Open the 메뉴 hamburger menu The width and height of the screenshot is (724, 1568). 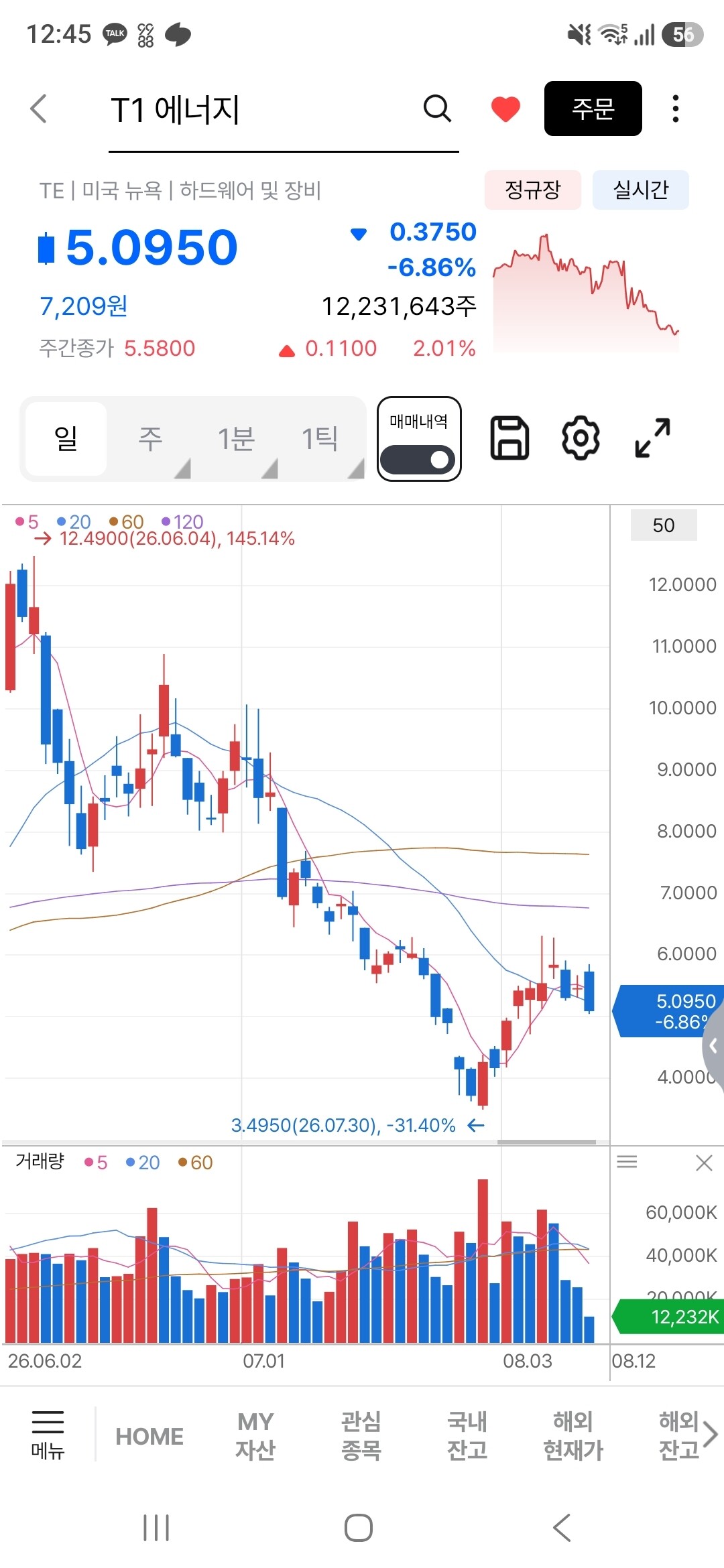48,1435
